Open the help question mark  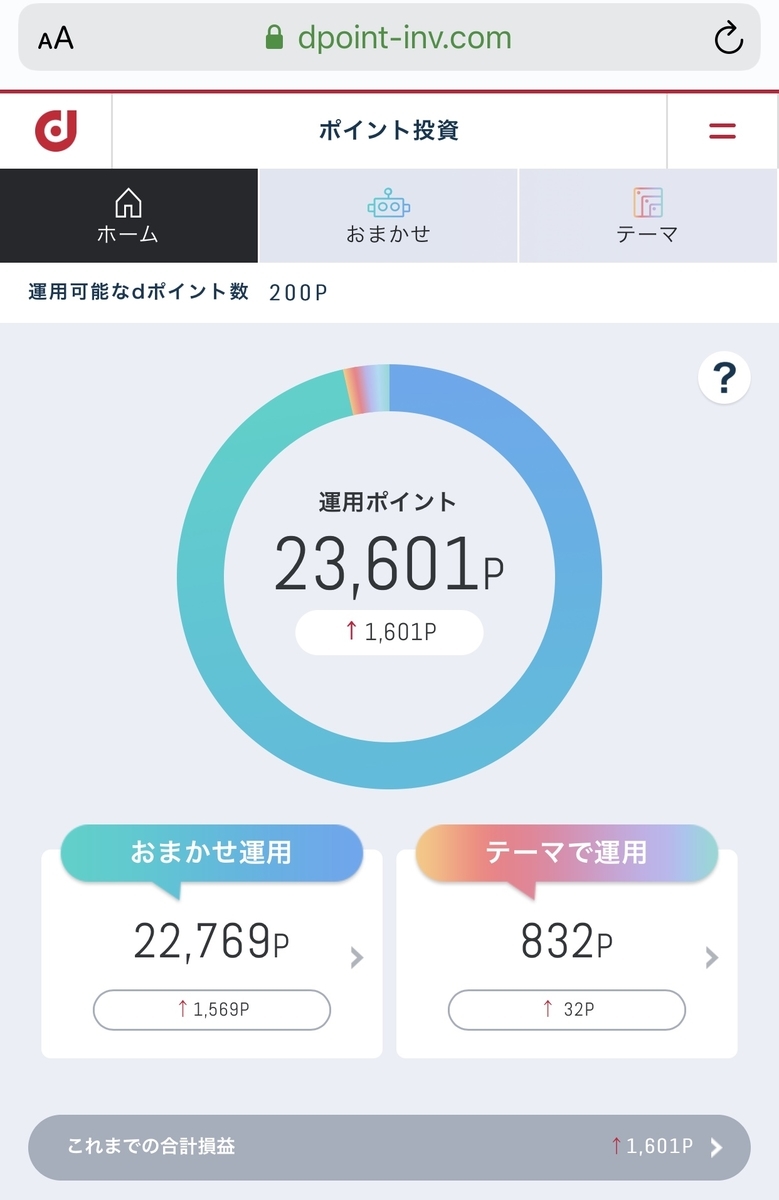pyautogui.click(x=722, y=377)
